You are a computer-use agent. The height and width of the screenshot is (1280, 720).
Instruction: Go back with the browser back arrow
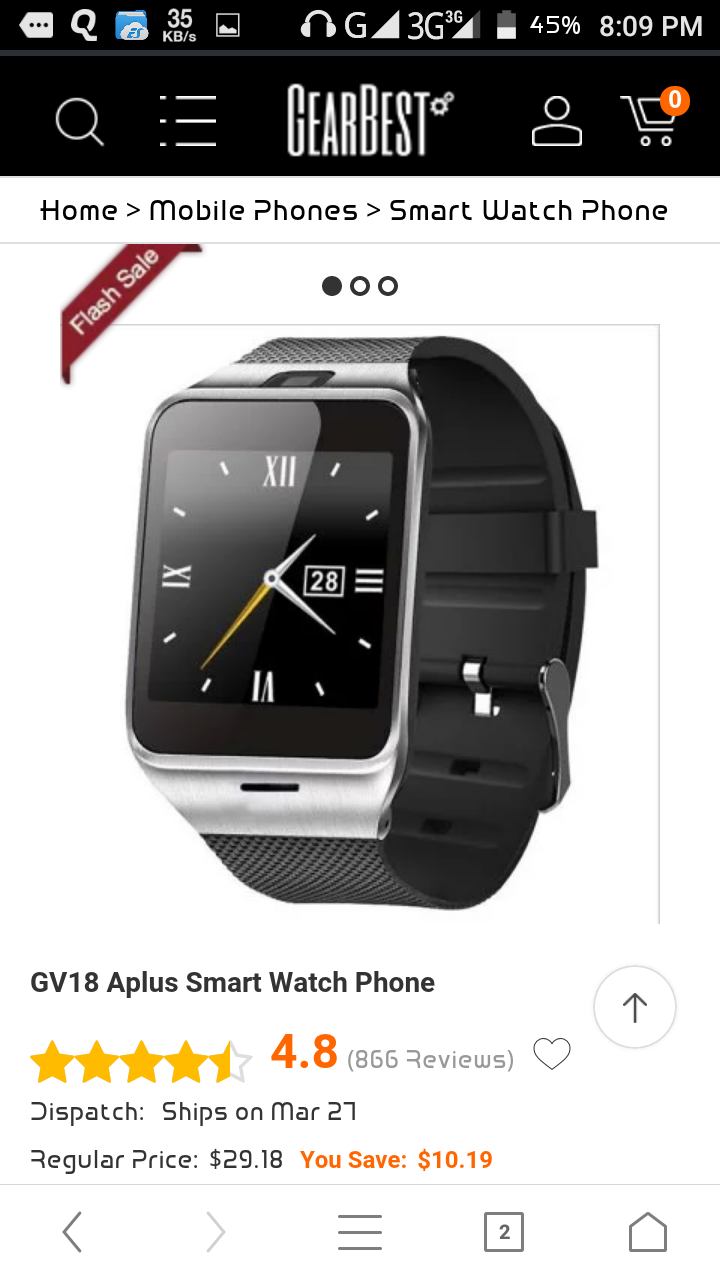(72, 1232)
